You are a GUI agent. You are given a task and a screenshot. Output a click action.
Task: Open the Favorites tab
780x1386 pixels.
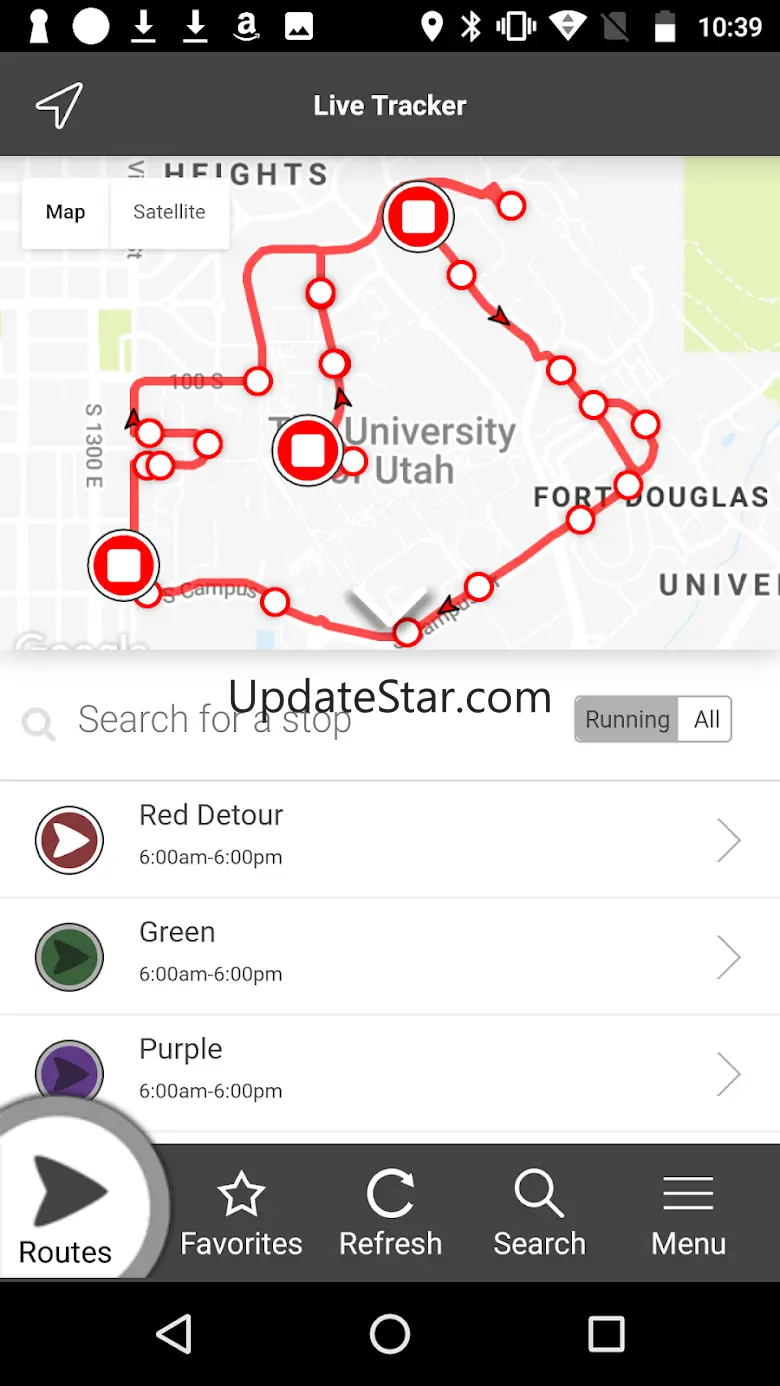(241, 1215)
